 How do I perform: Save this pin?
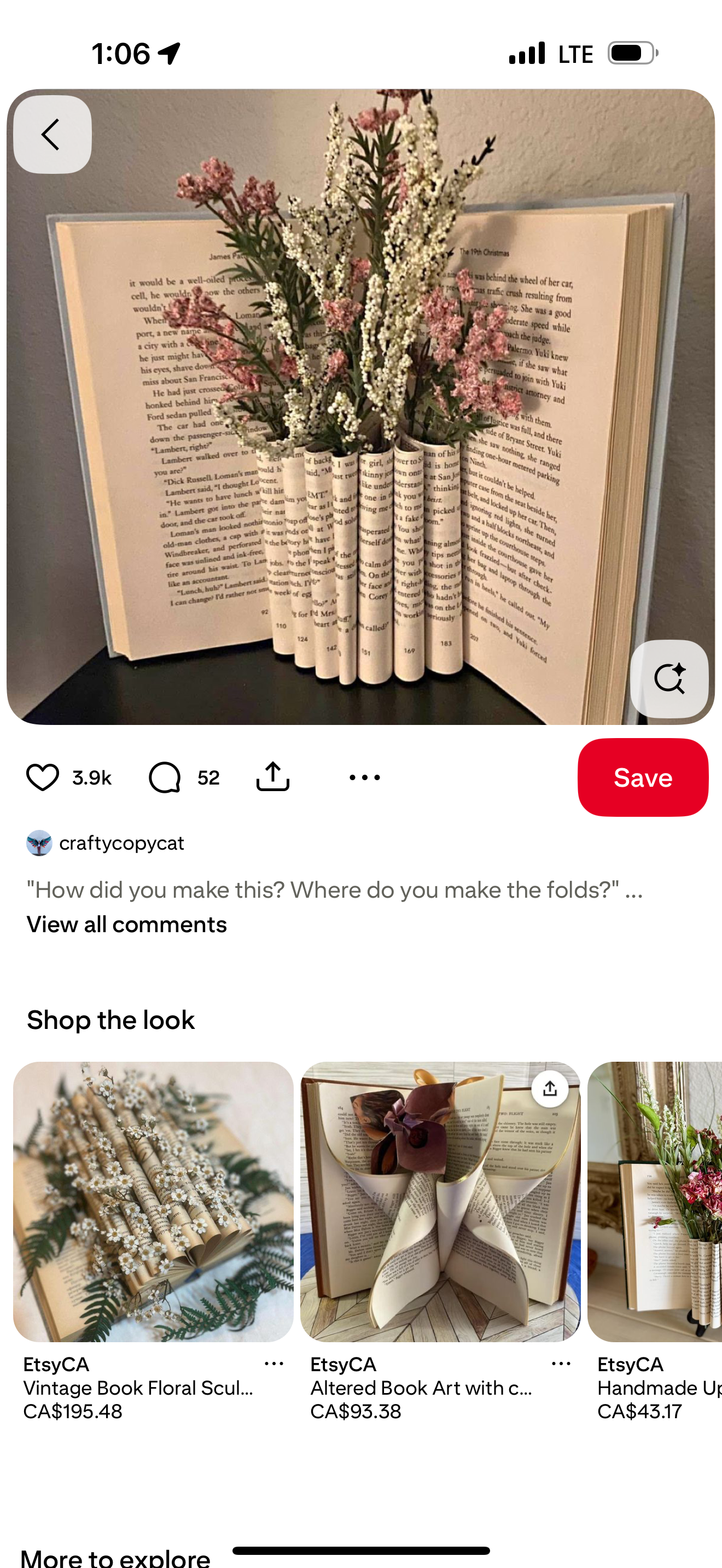642,777
